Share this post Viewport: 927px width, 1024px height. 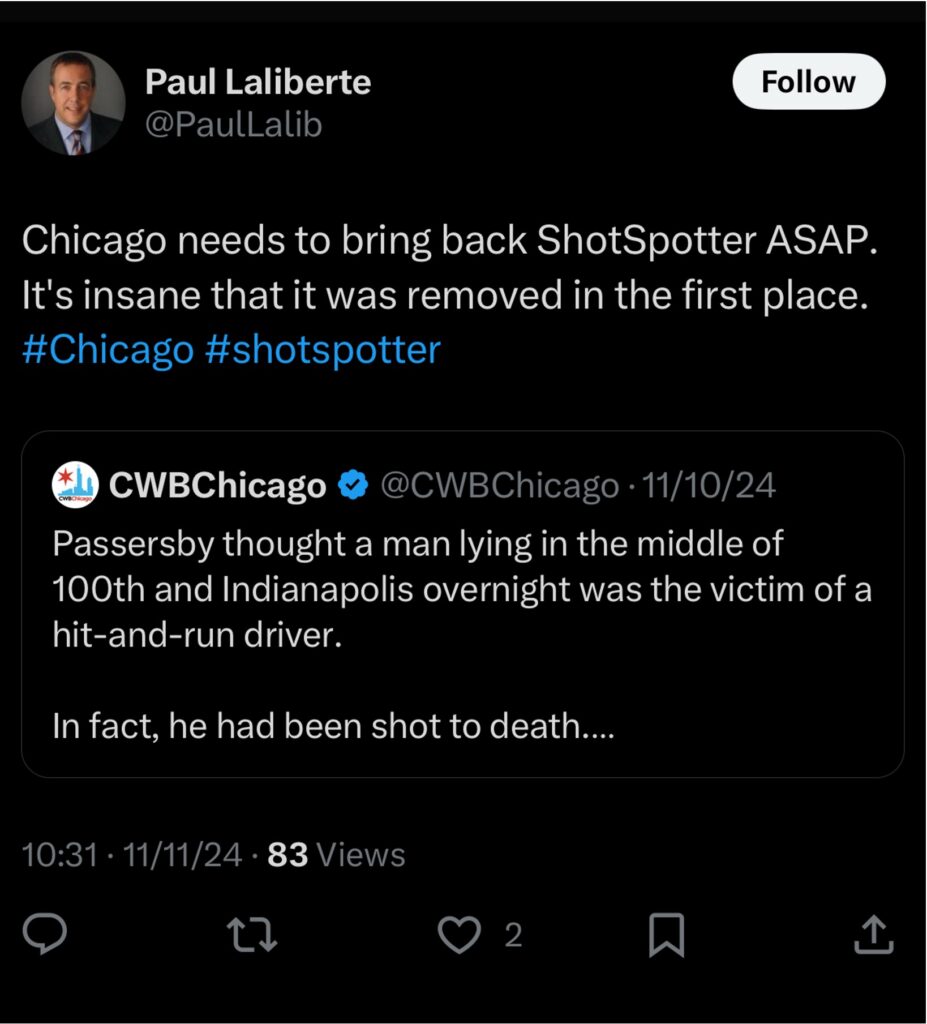(x=873, y=935)
